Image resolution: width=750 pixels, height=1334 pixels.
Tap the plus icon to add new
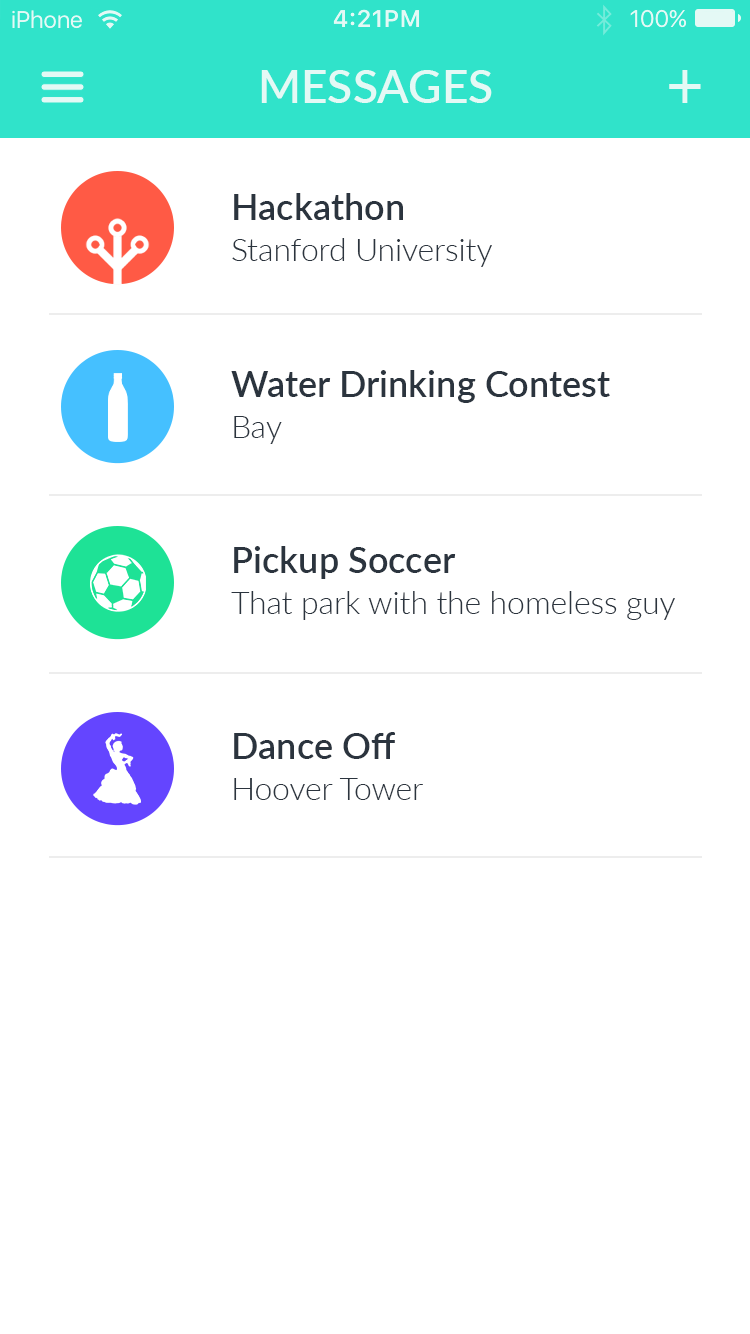(685, 88)
